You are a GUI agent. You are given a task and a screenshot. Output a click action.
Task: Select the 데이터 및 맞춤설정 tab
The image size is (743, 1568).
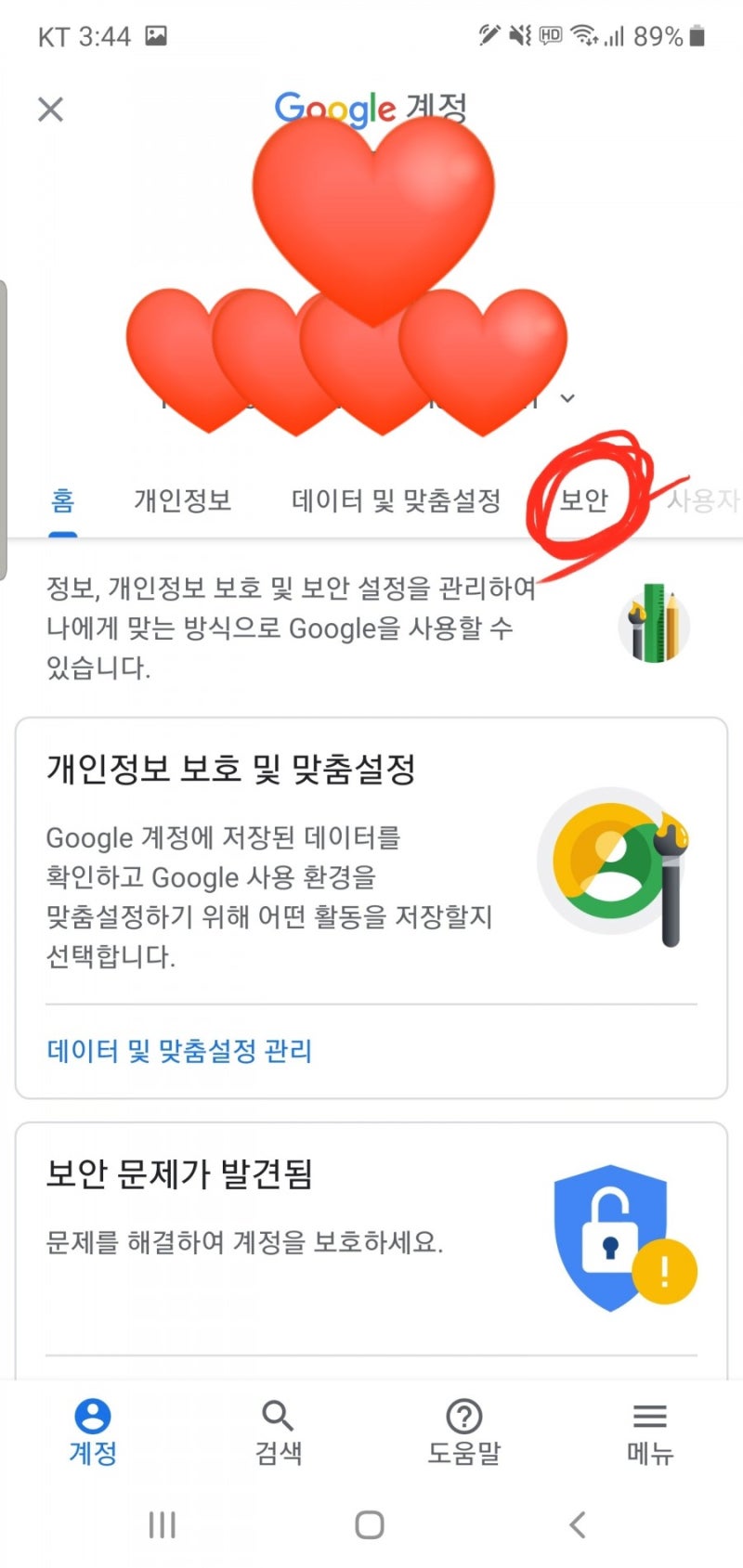394,499
